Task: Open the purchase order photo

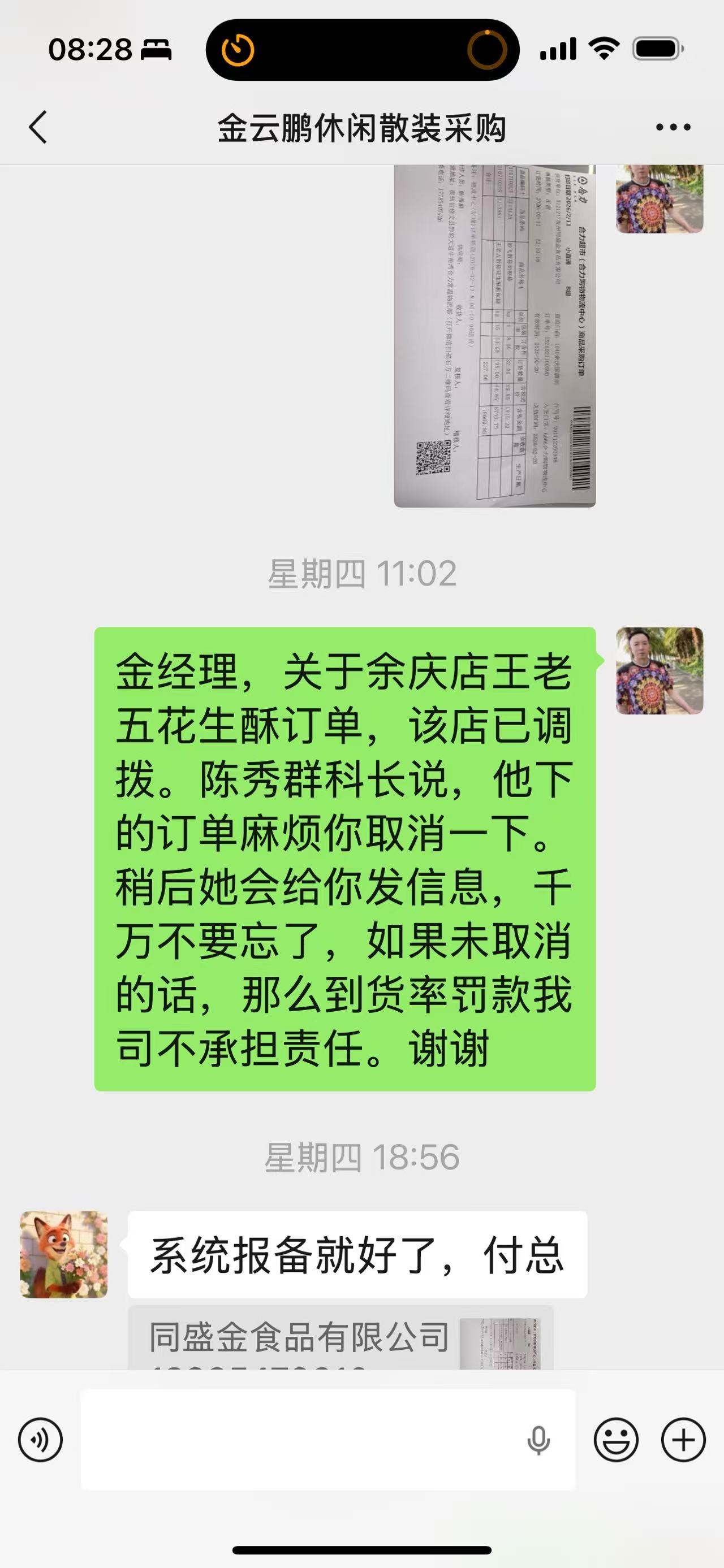Action: [494, 335]
